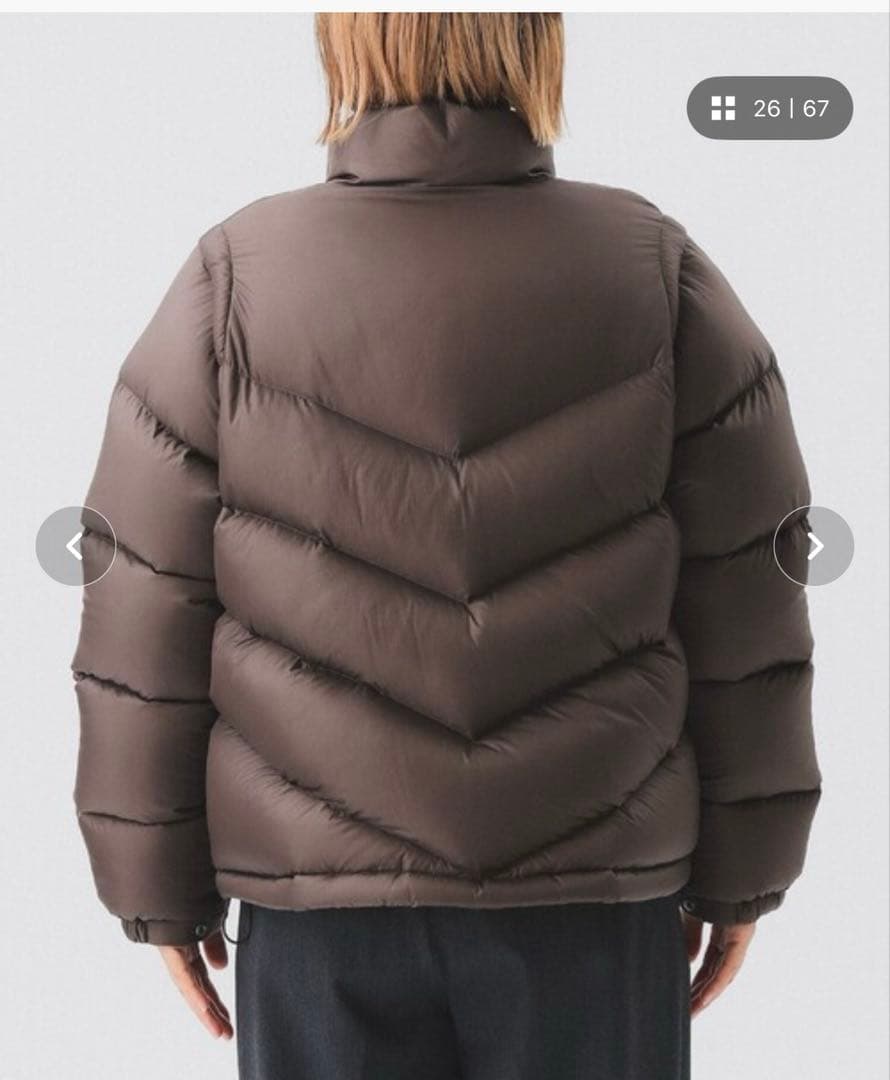Screen dimensions: 890x1080
Task: Click the thumbnail grid icon beside the counter
Action: point(722,107)
